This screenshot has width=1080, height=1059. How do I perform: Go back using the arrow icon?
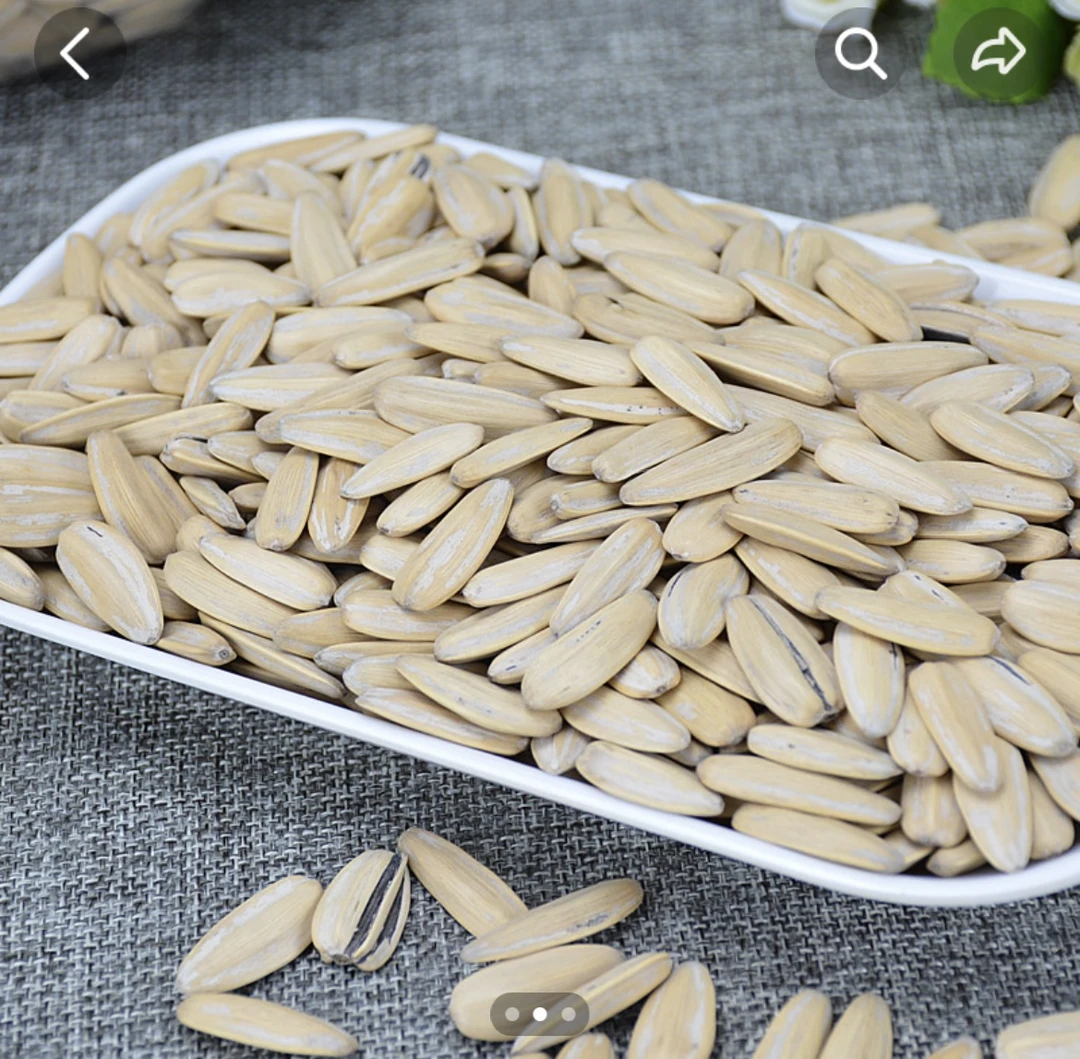(x=79, y=53)
